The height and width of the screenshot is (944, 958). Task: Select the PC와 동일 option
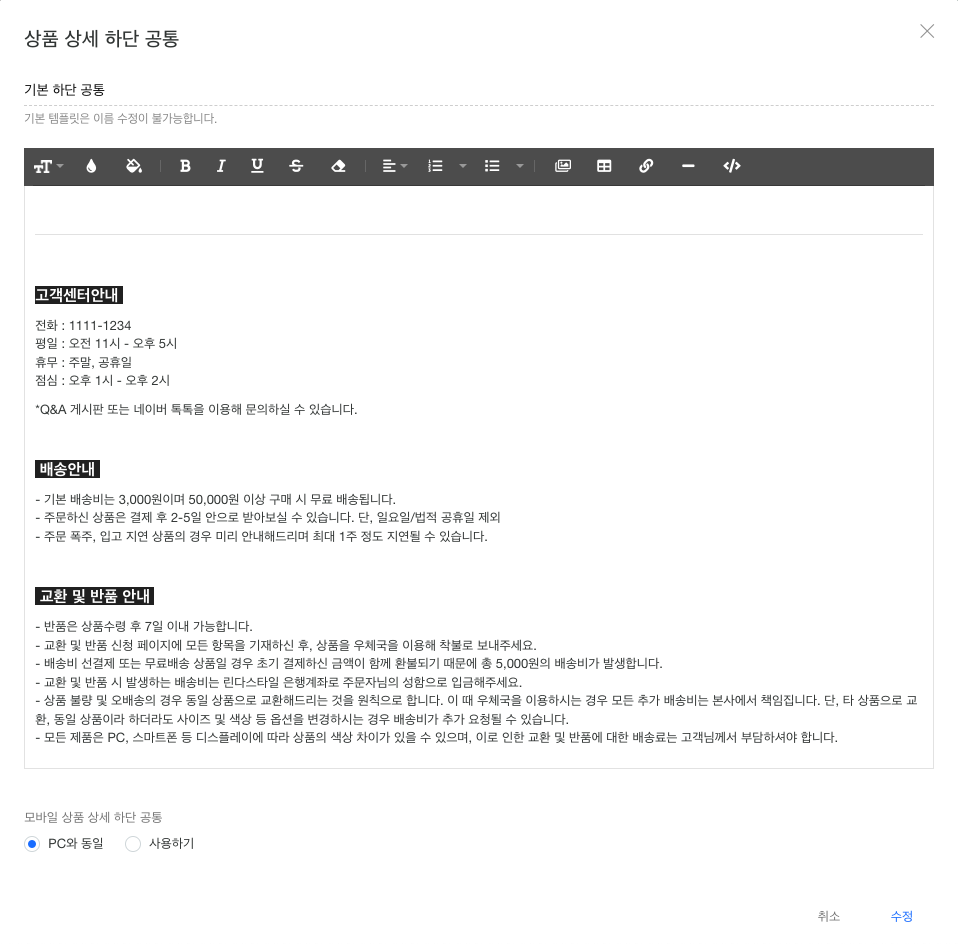(32, 844)
